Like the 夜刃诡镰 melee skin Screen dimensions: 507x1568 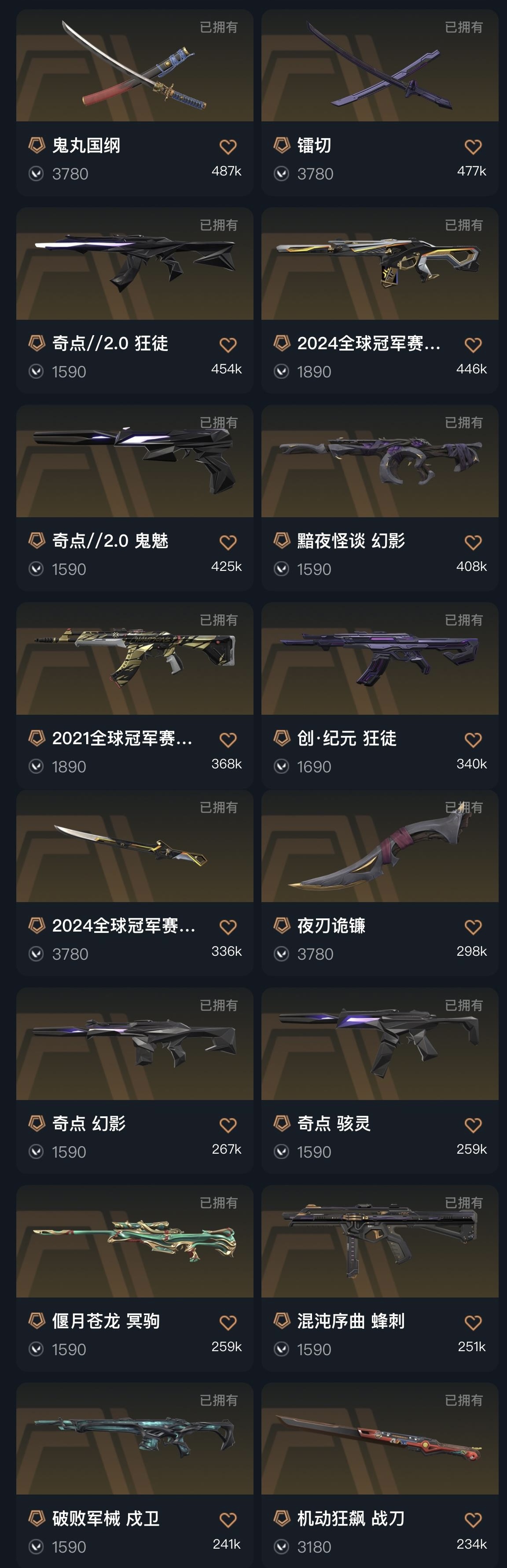tap(473, 927)
